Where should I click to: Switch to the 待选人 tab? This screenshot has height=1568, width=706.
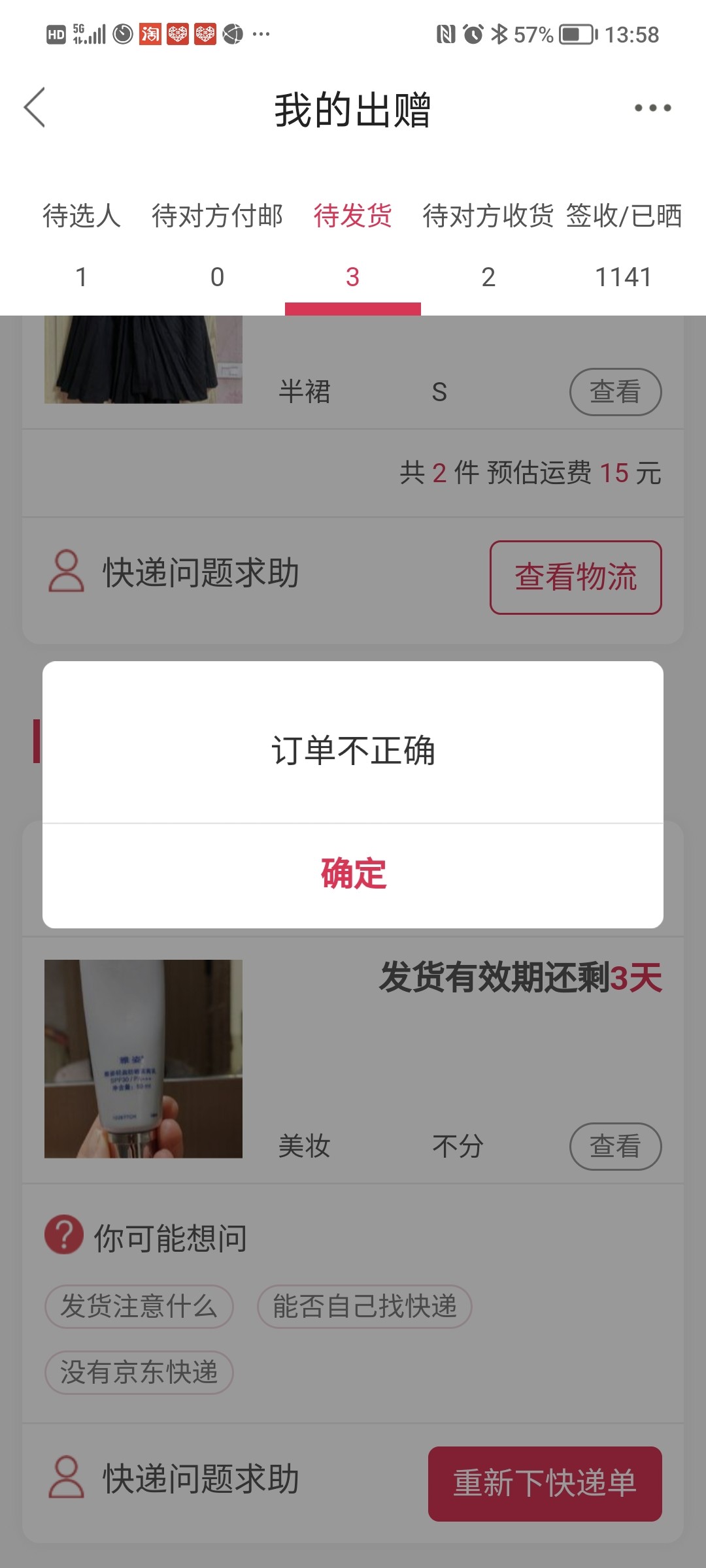81,243
